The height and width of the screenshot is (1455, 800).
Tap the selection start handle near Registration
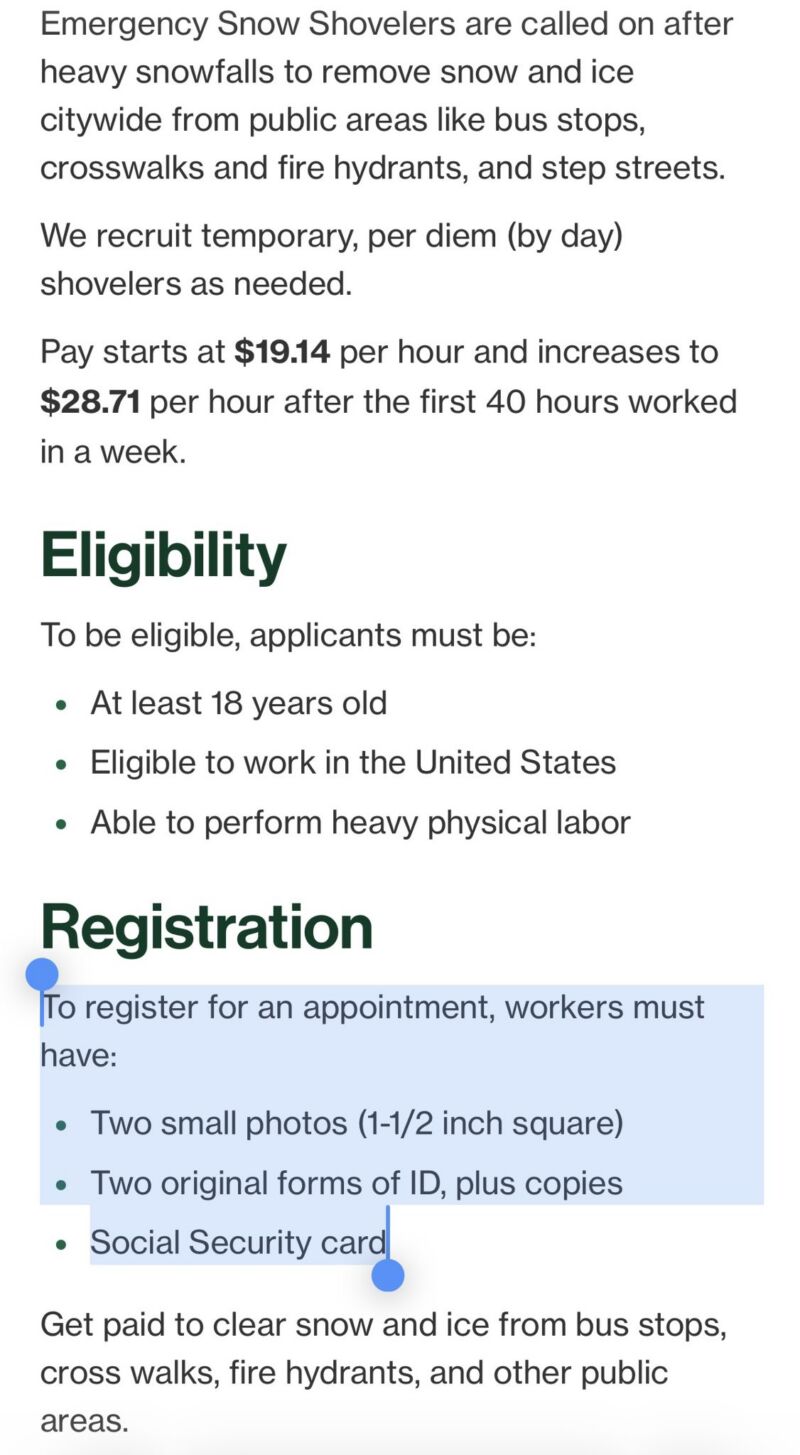pos(41,974)
